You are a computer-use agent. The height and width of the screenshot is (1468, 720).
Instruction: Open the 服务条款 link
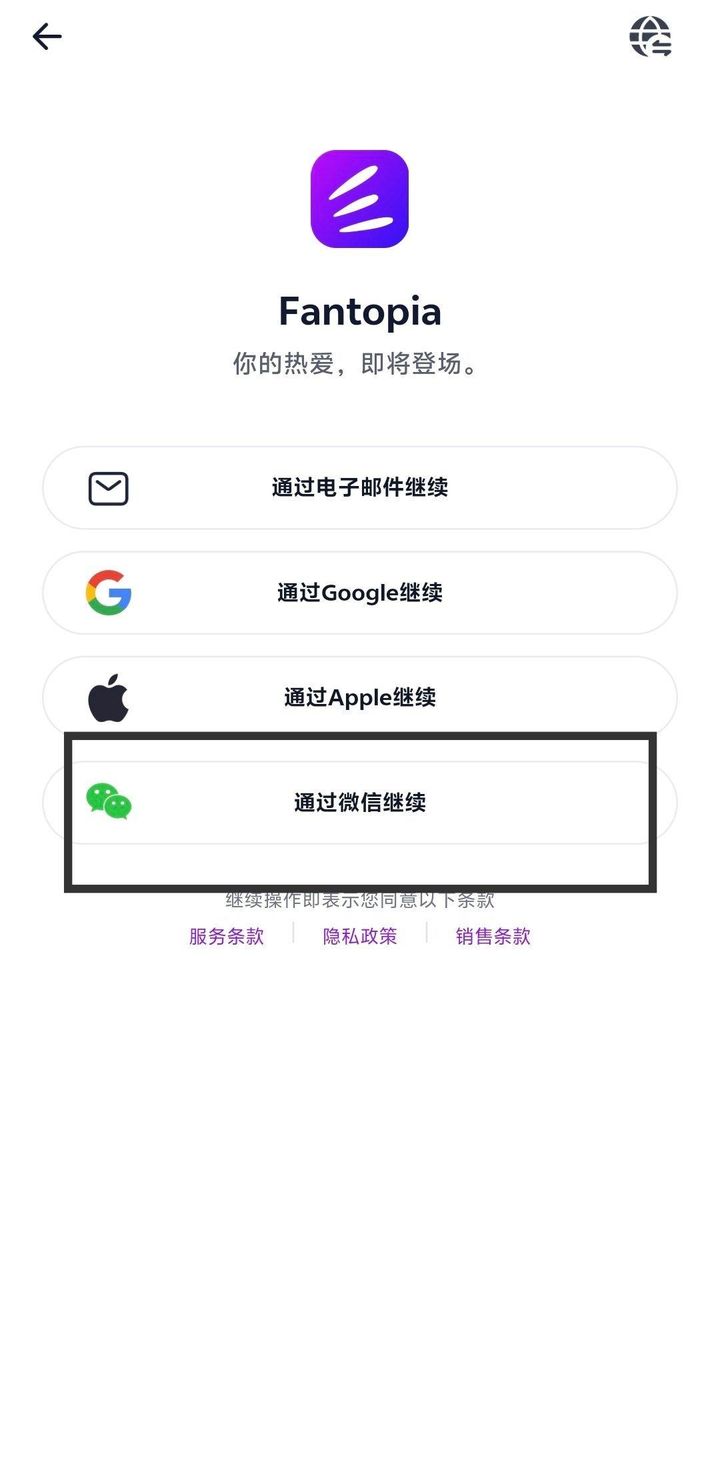point(226,937)
